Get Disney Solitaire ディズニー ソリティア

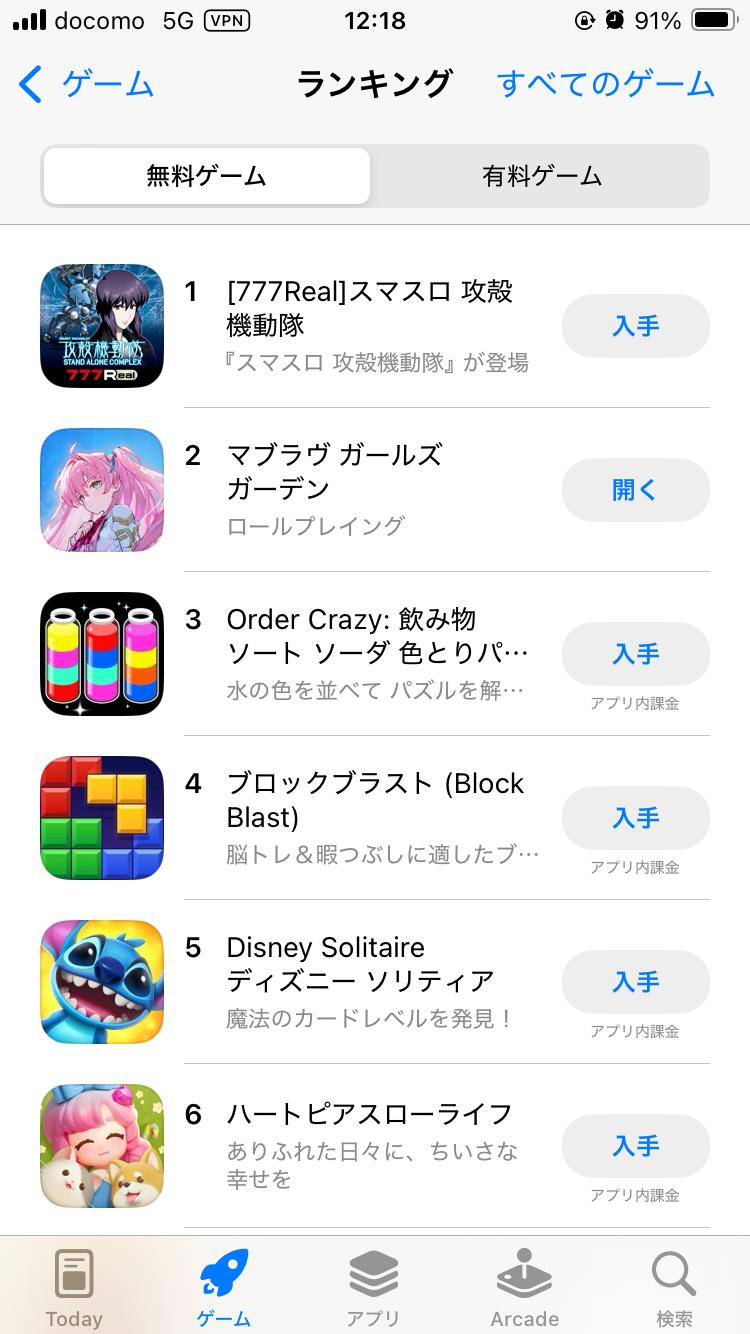point(635,982)
